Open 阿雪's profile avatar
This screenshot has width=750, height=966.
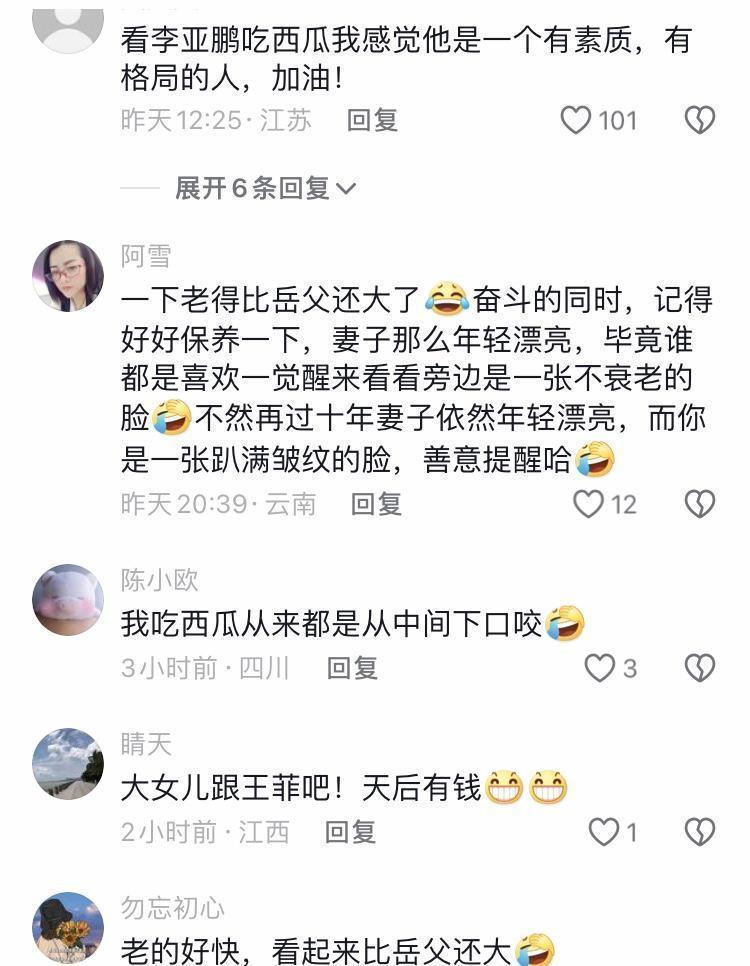68,275
